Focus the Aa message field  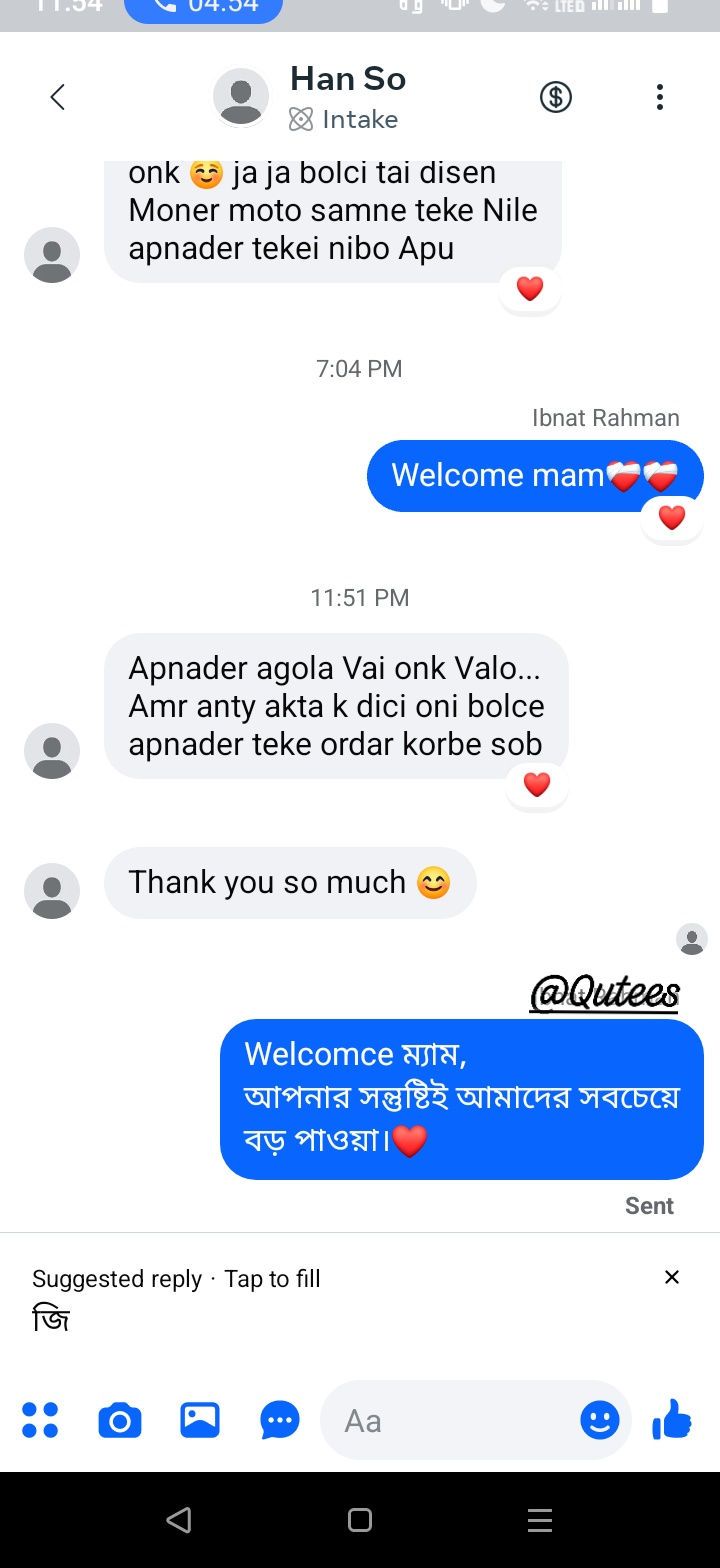click(450, 1420)
